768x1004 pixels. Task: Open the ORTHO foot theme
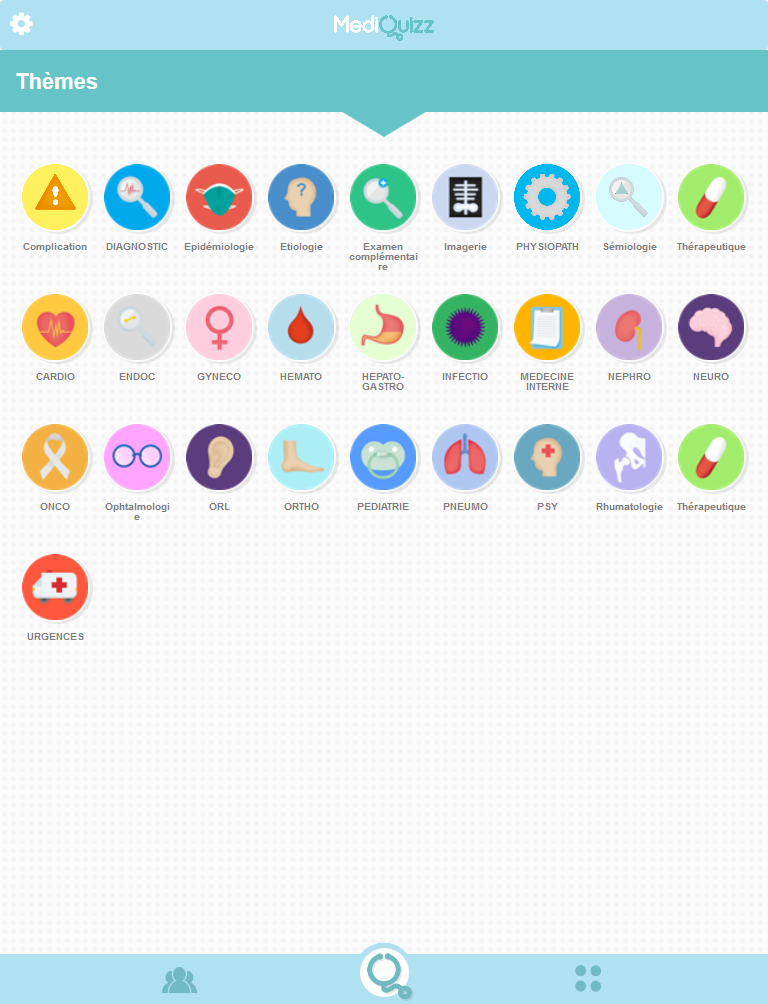tap(302, 456)
